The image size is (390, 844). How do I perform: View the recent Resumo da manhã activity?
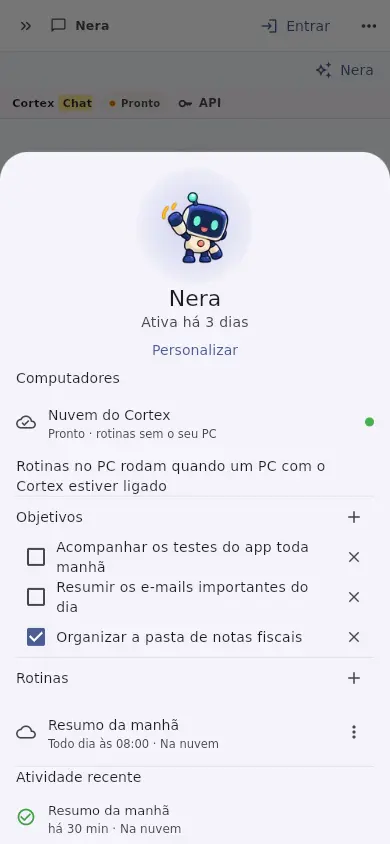(195, 818)
